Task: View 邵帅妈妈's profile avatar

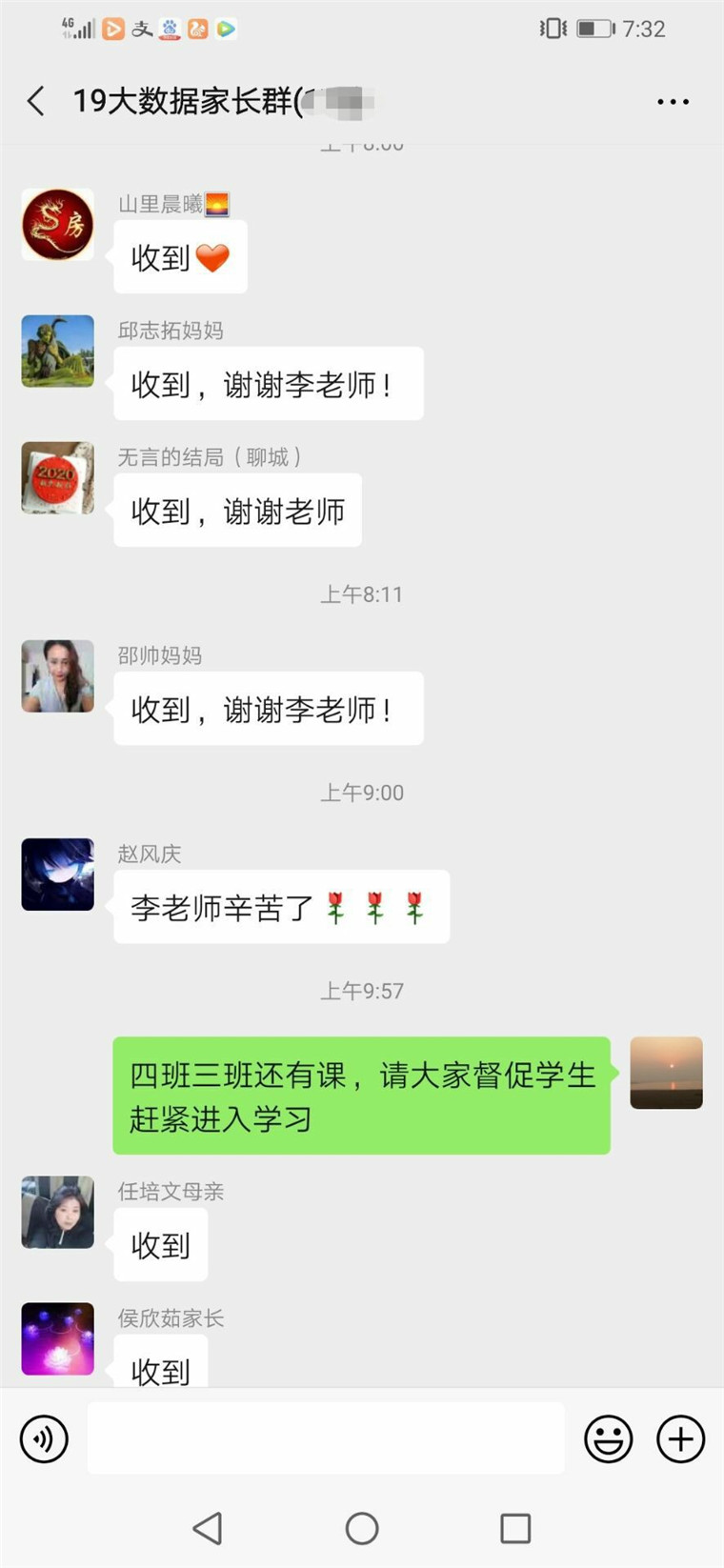Action: coord(58,676)
